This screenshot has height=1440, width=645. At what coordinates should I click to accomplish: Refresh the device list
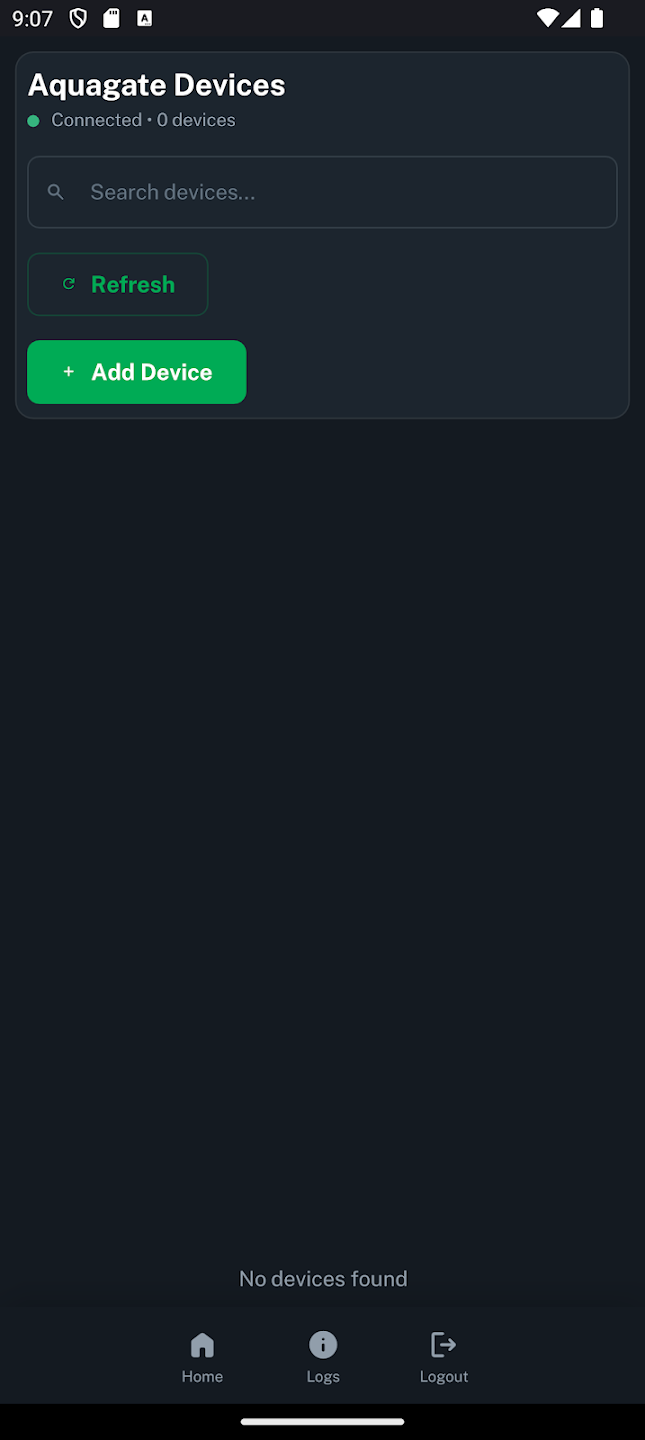(118, 284)
